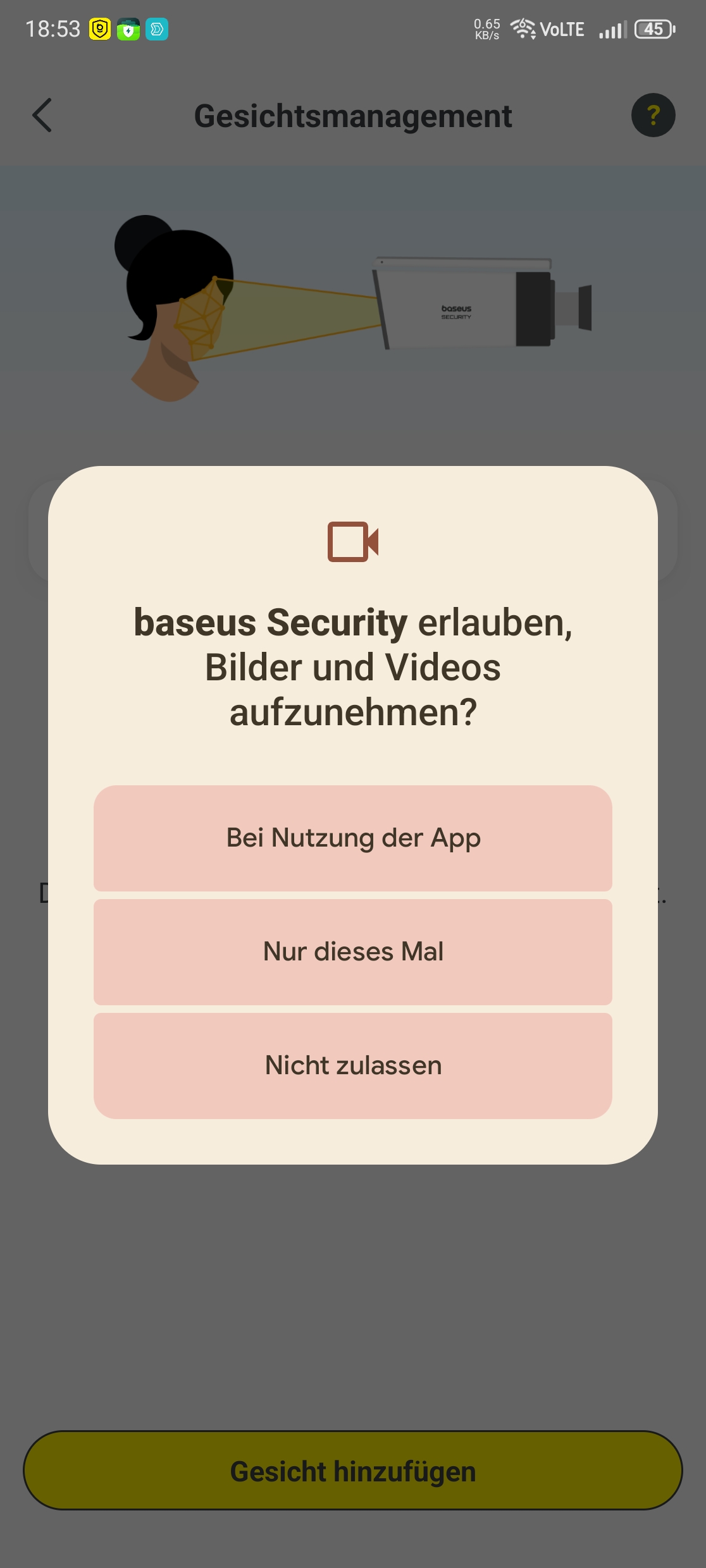Open the help question mark icon
The width and height of the screenshot is (706, 1568).
(x=653, y=115)
